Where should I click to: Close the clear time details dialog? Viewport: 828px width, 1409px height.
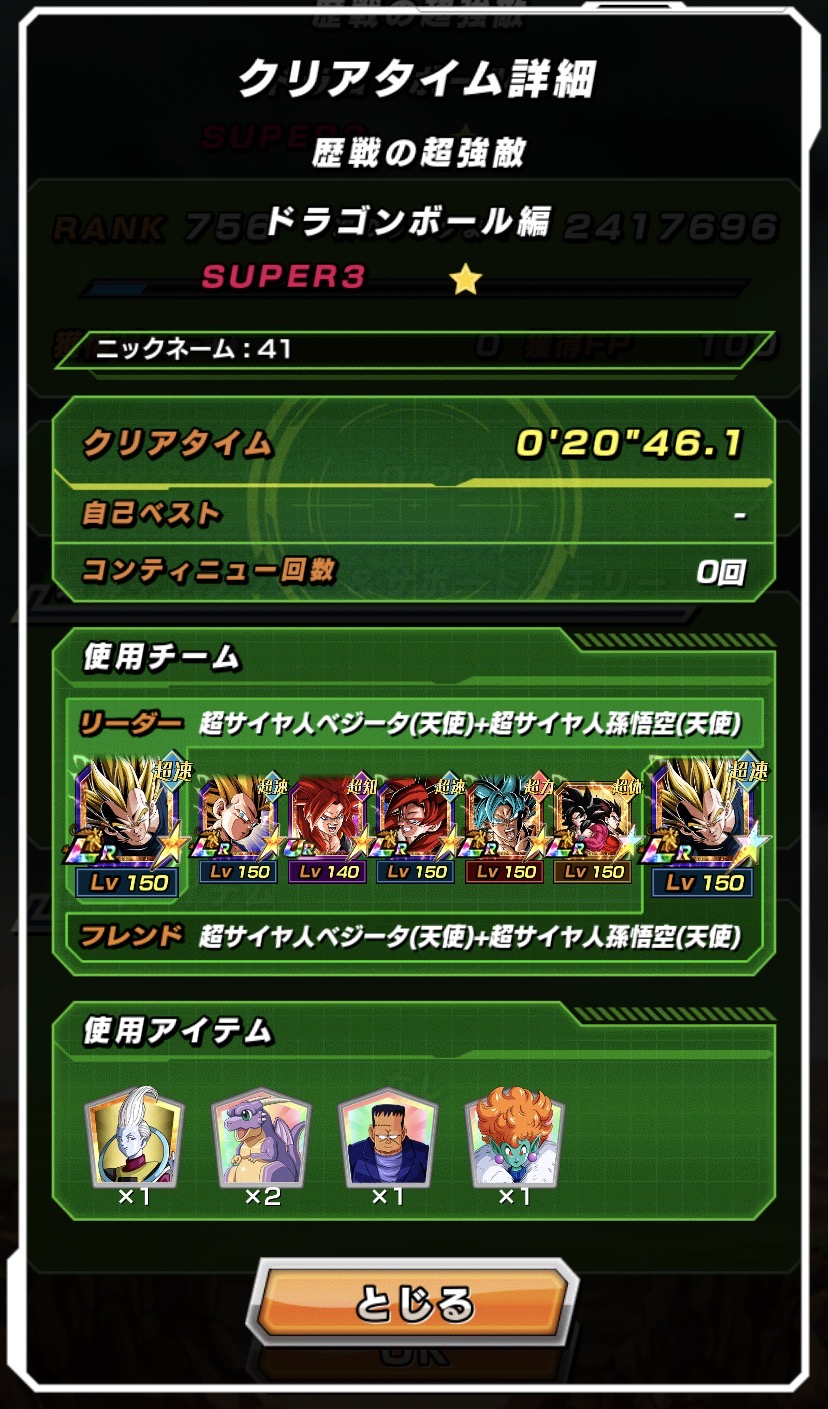click(x=412, y=1303)
